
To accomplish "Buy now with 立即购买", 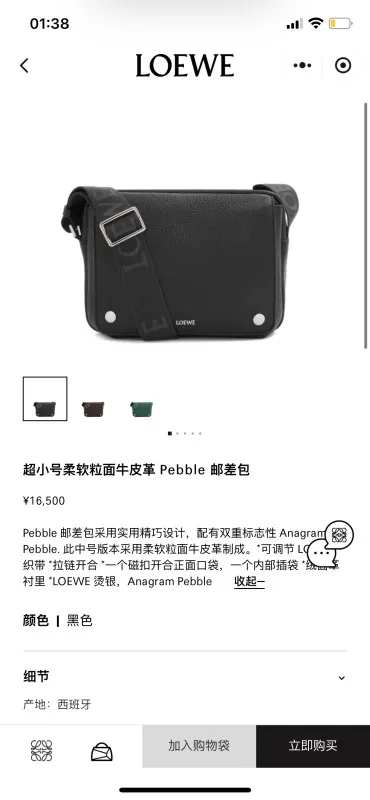I will tap(313, 745).
